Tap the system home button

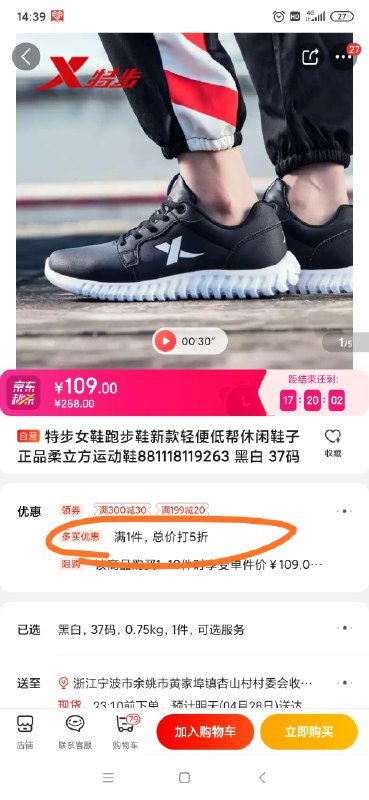click(x=184, y=778)
